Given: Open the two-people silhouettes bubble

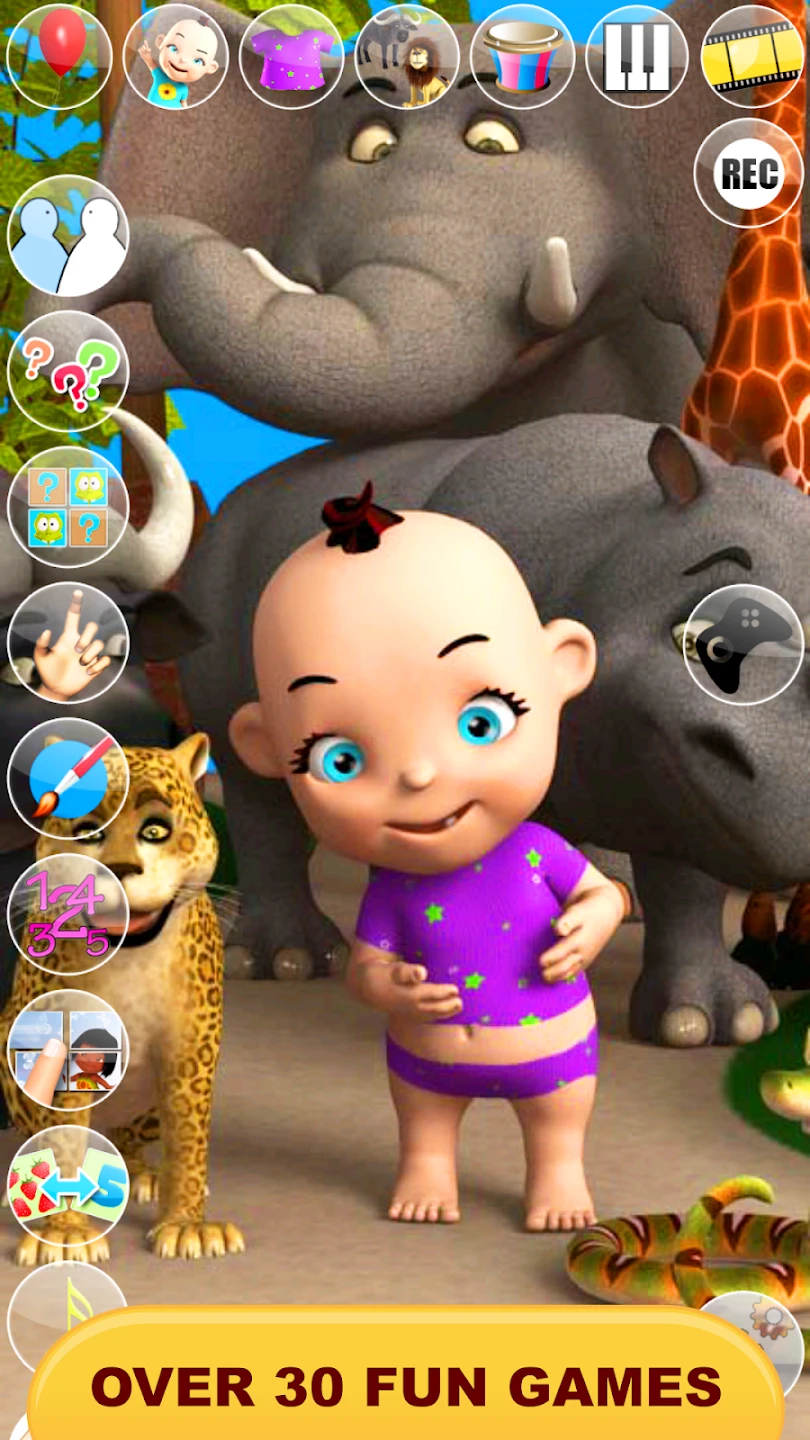Looking at the screenshot, I should [68, 236].
